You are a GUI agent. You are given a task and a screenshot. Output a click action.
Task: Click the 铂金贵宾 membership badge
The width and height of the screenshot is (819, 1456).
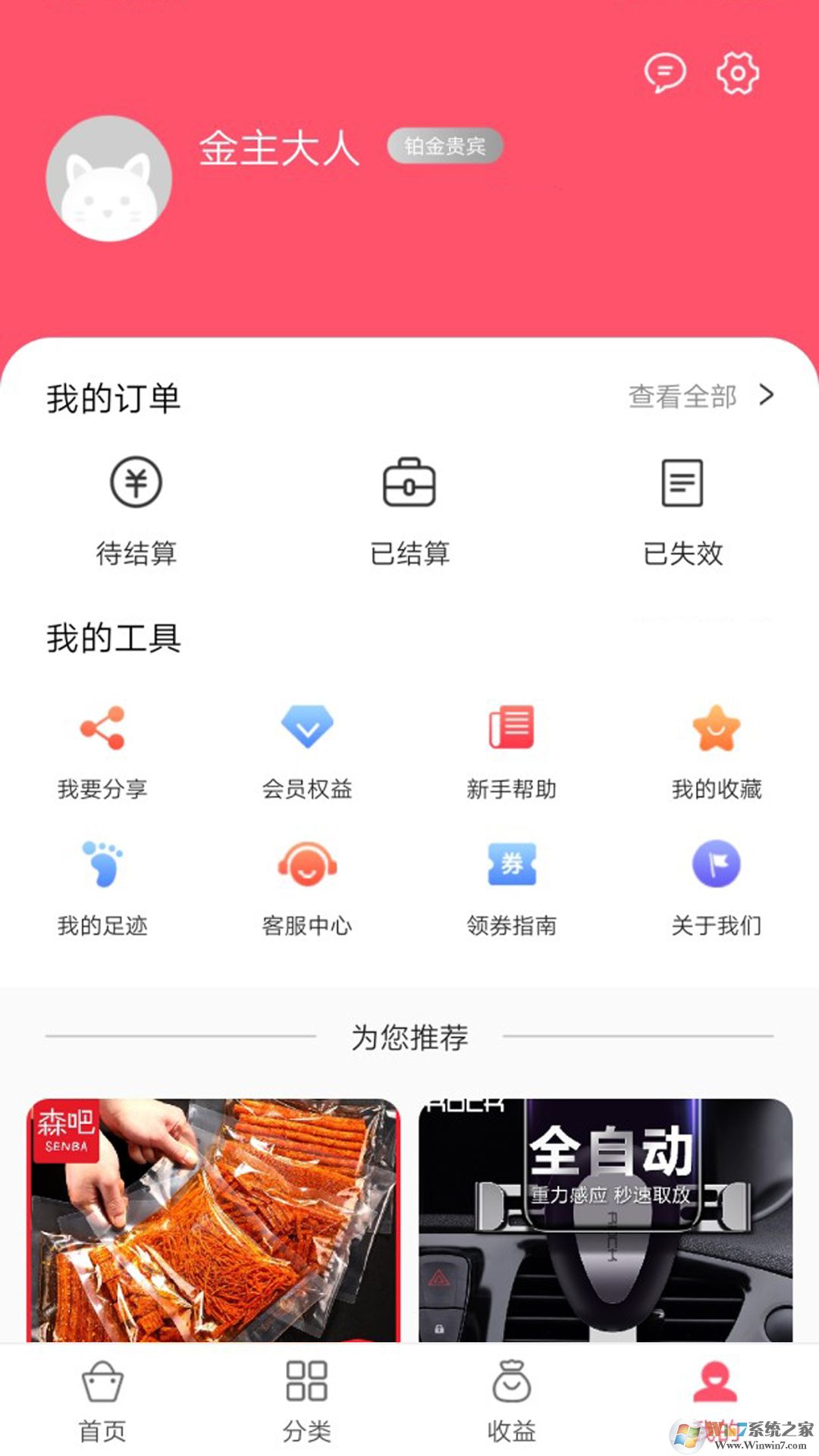pyautogui.click(x=446, y=147)
